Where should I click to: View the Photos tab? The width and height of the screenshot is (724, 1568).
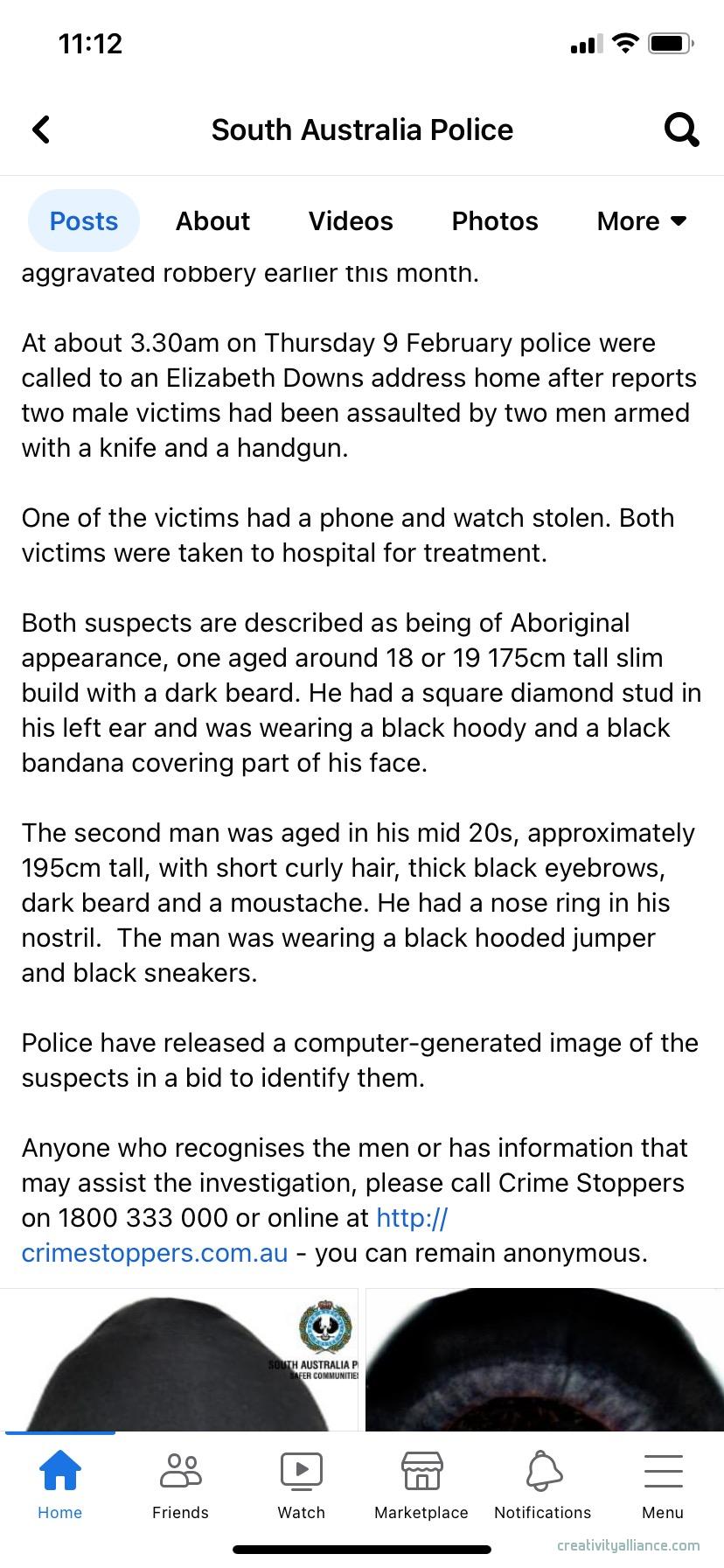(x=495, y=220)
